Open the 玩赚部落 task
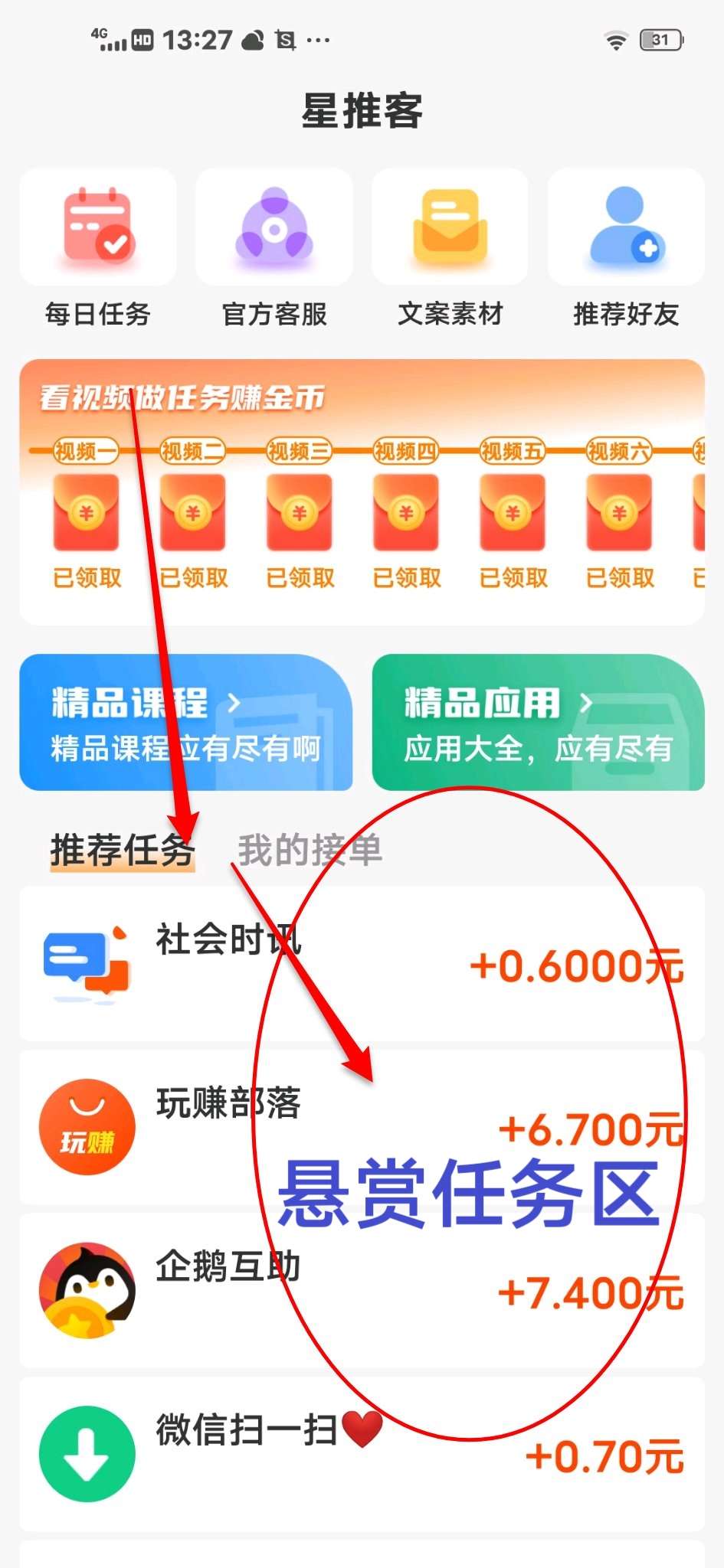The image size is (724, 1568). point(362,1127)
